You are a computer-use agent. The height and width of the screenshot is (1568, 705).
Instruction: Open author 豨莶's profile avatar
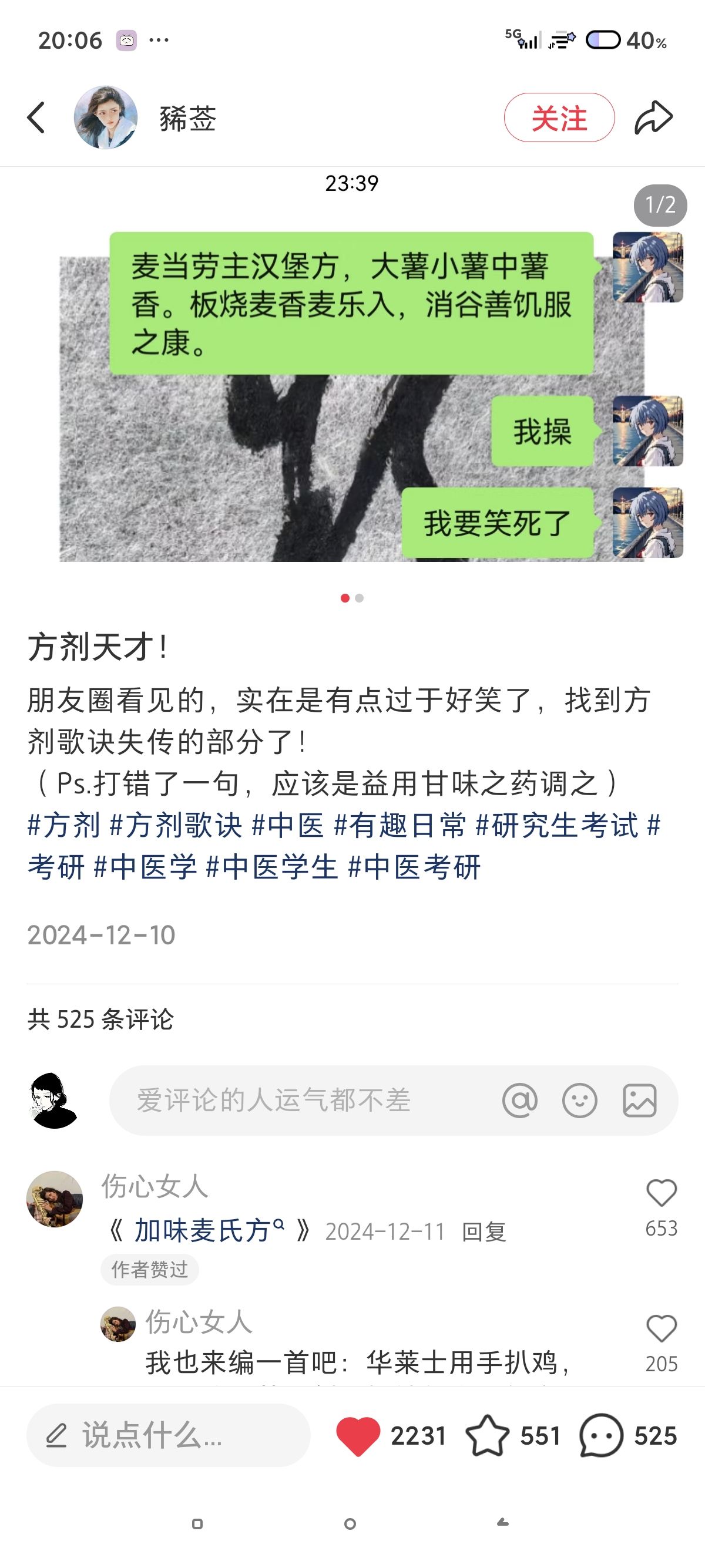tap(105, 117)
